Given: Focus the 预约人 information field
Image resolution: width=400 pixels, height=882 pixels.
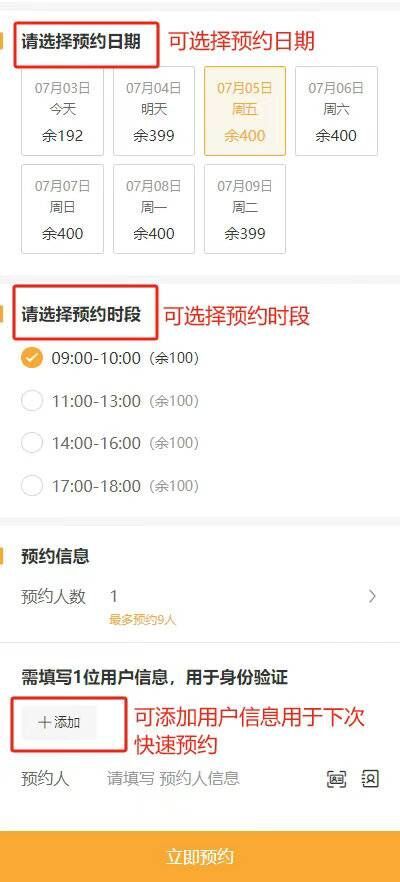Looking at the screenshot, I should [174, 778].
